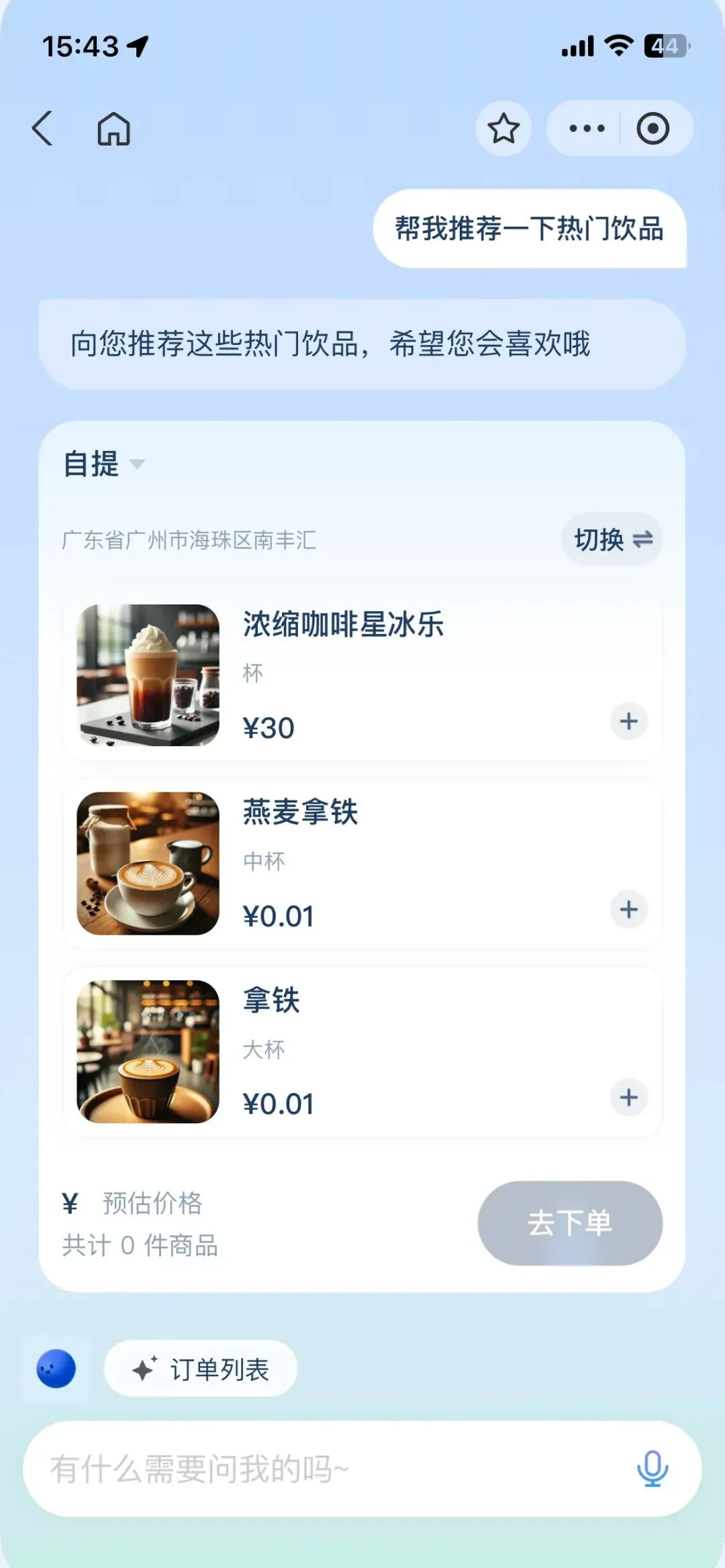Add 燕麦拿铁 to the order
The width and height of the screenshot is (725, 1568).
click(628, 910)
